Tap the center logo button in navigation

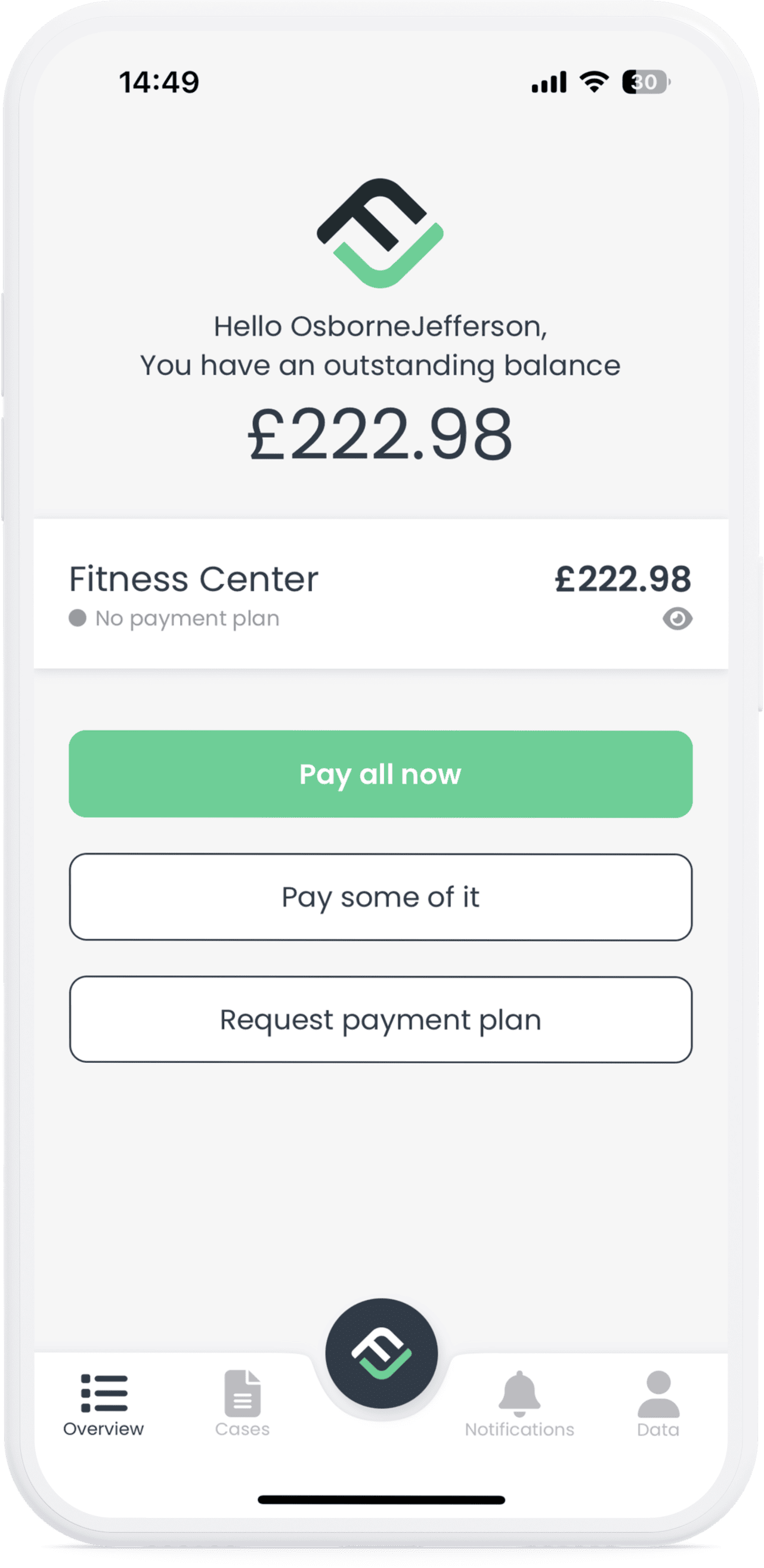pos(381,1353)
